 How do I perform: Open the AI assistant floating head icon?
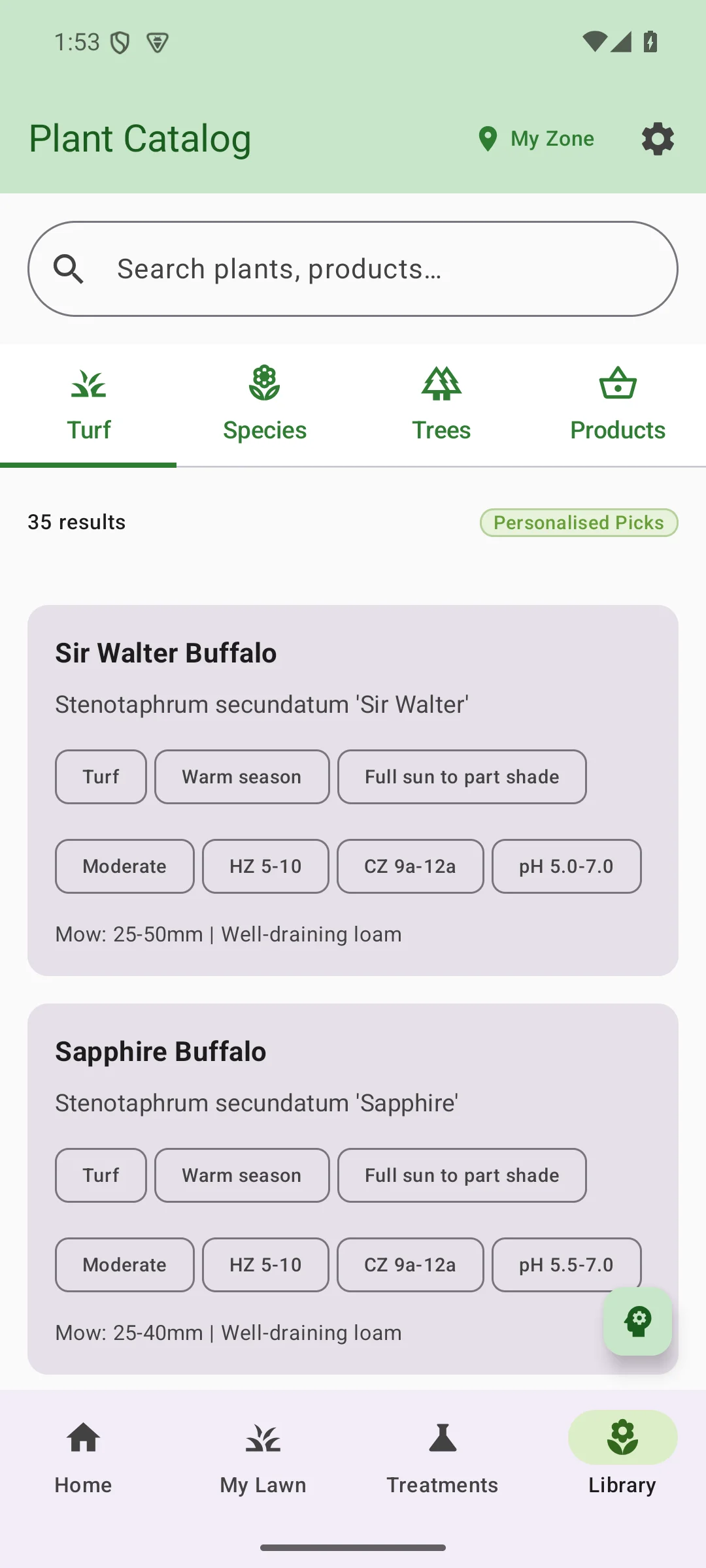tap(639, 1322)
